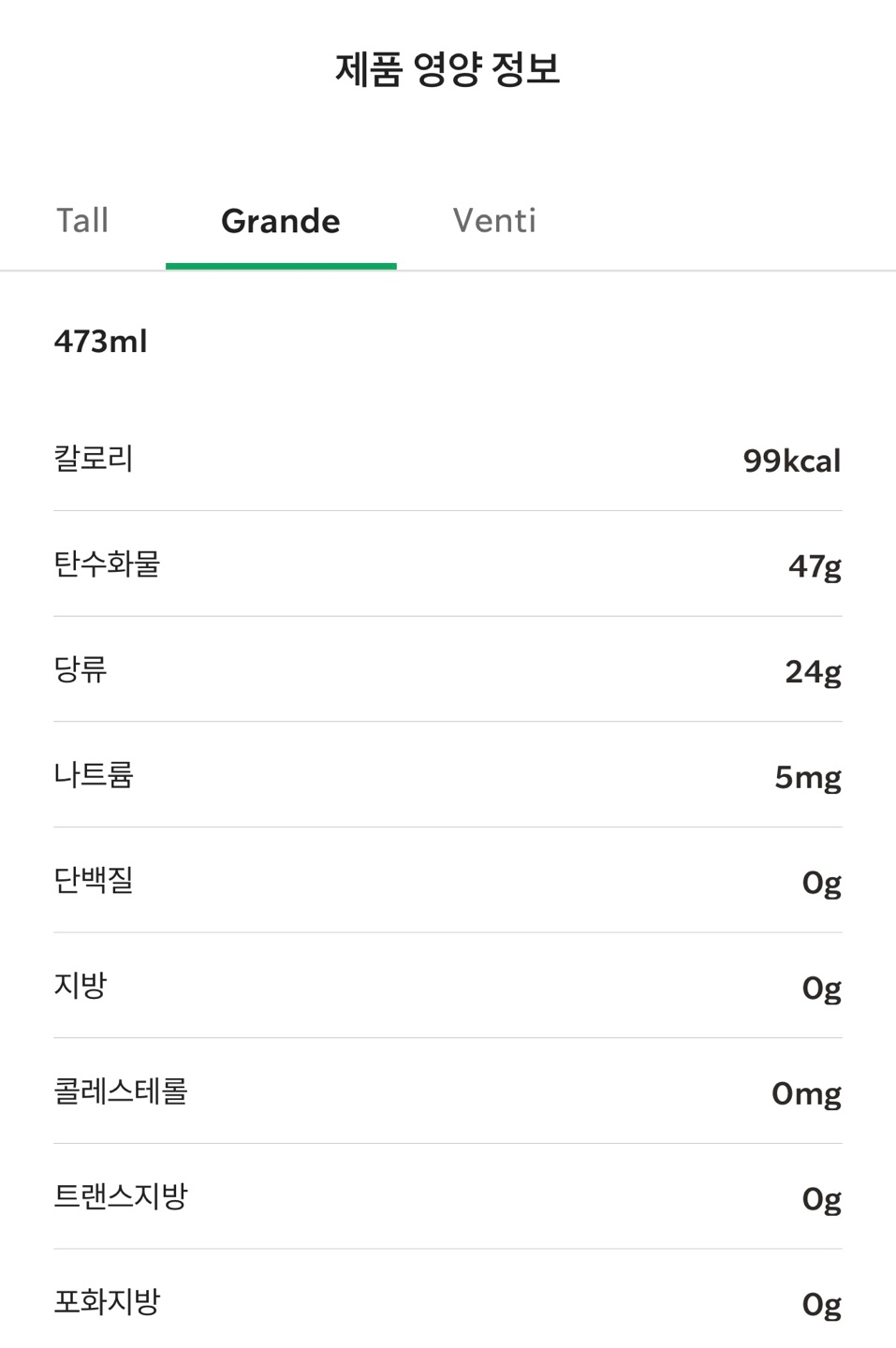Select the 99kcal calorie value

coord(791,459)
